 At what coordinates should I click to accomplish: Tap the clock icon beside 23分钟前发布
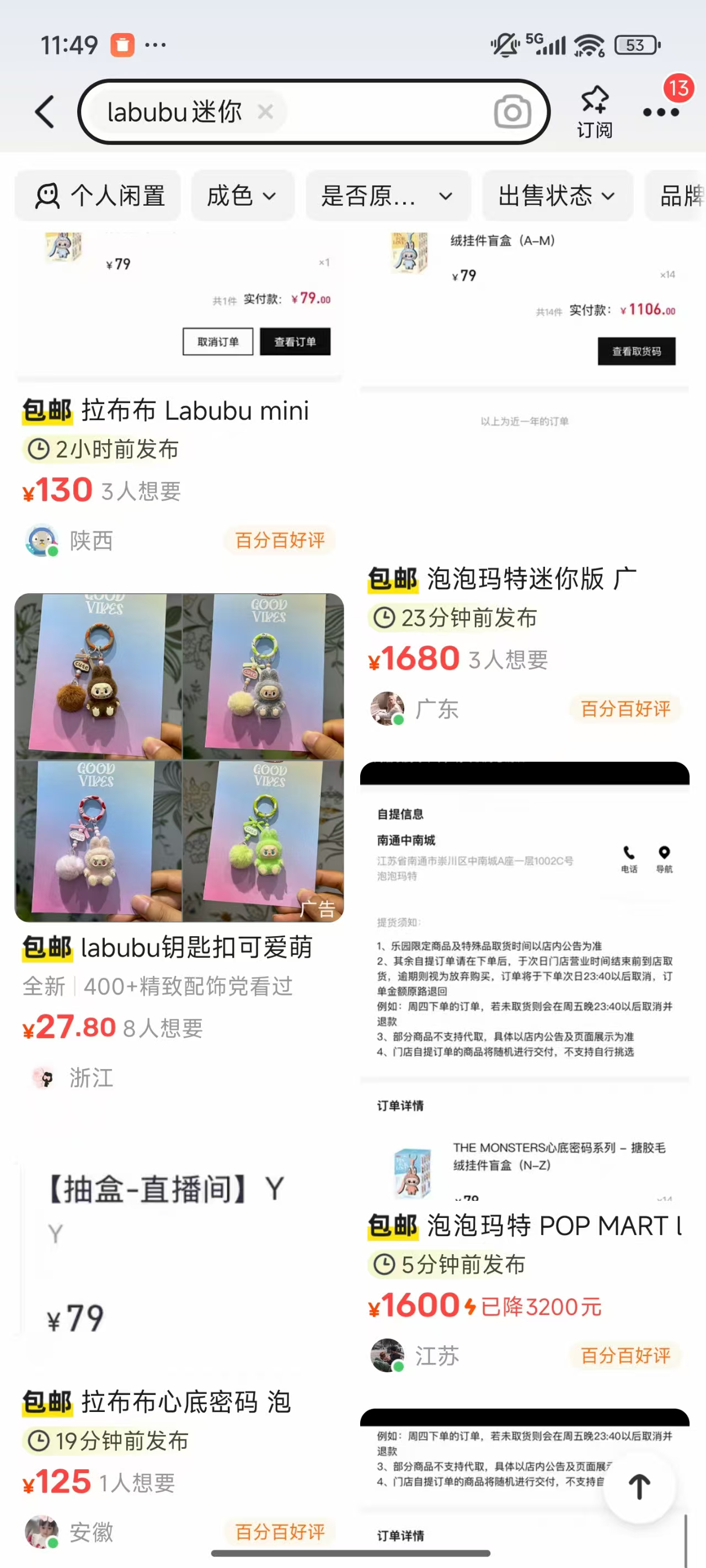[x=383, y=619]
